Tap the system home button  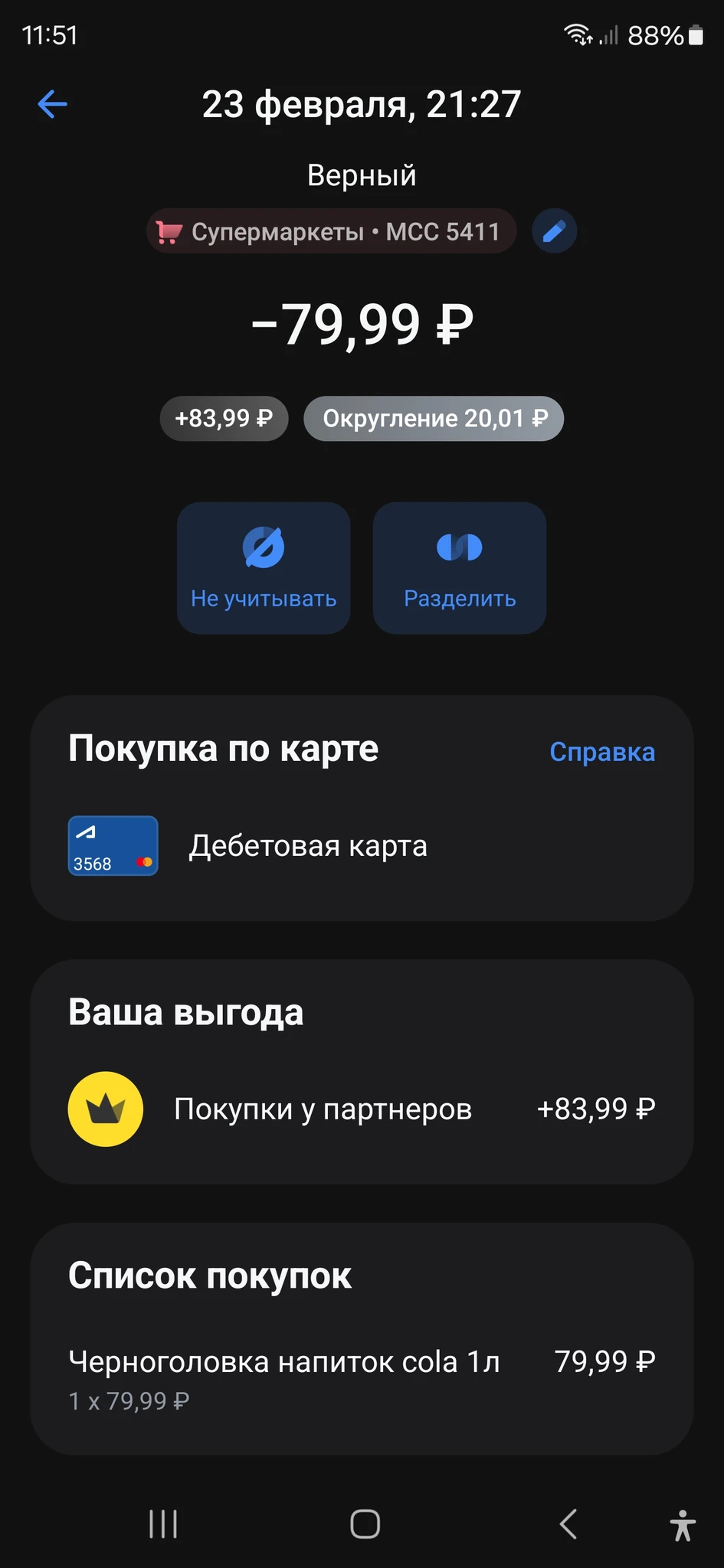click(365, 1524)
